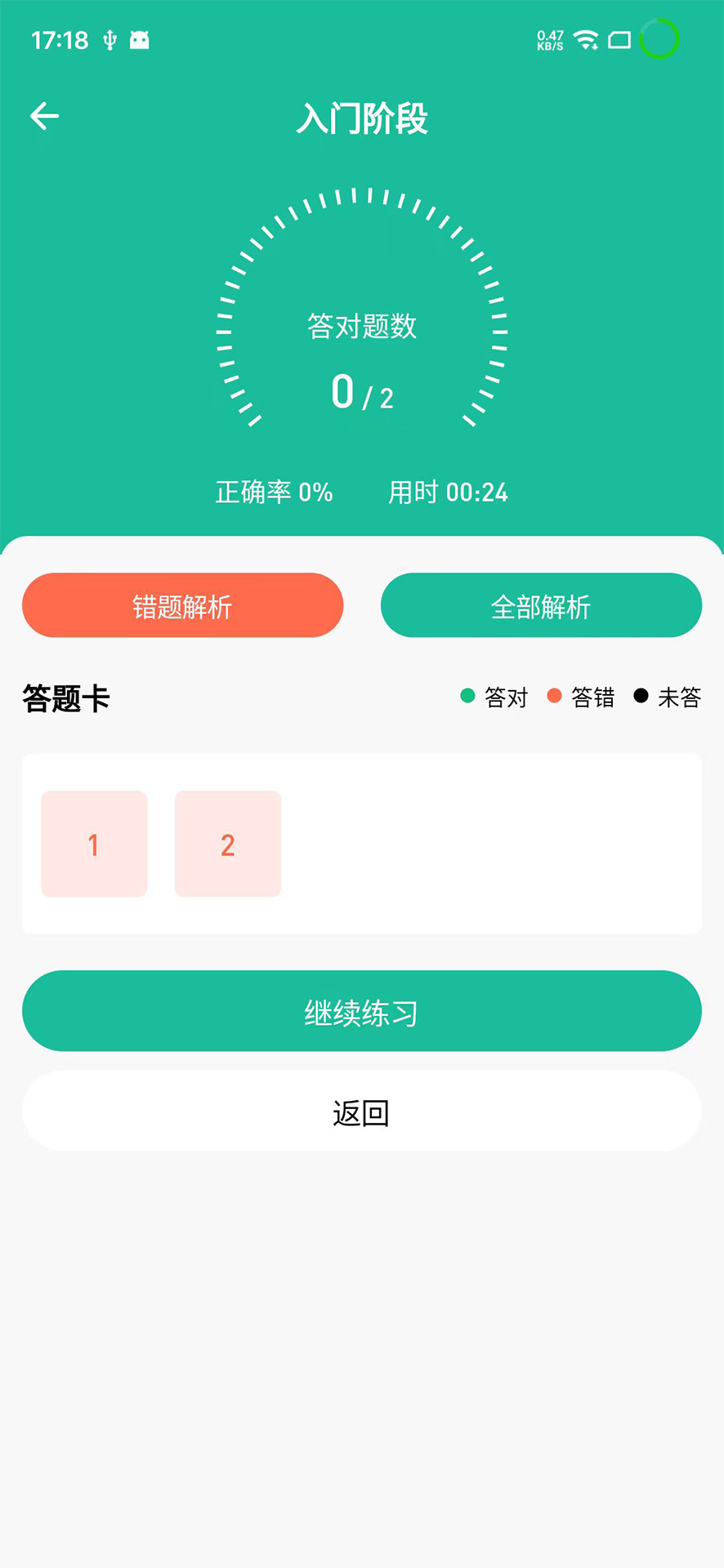Tap the Android debug icon in status bar
Viewport: 724px width, 1568px height.
tap(140, 39)
